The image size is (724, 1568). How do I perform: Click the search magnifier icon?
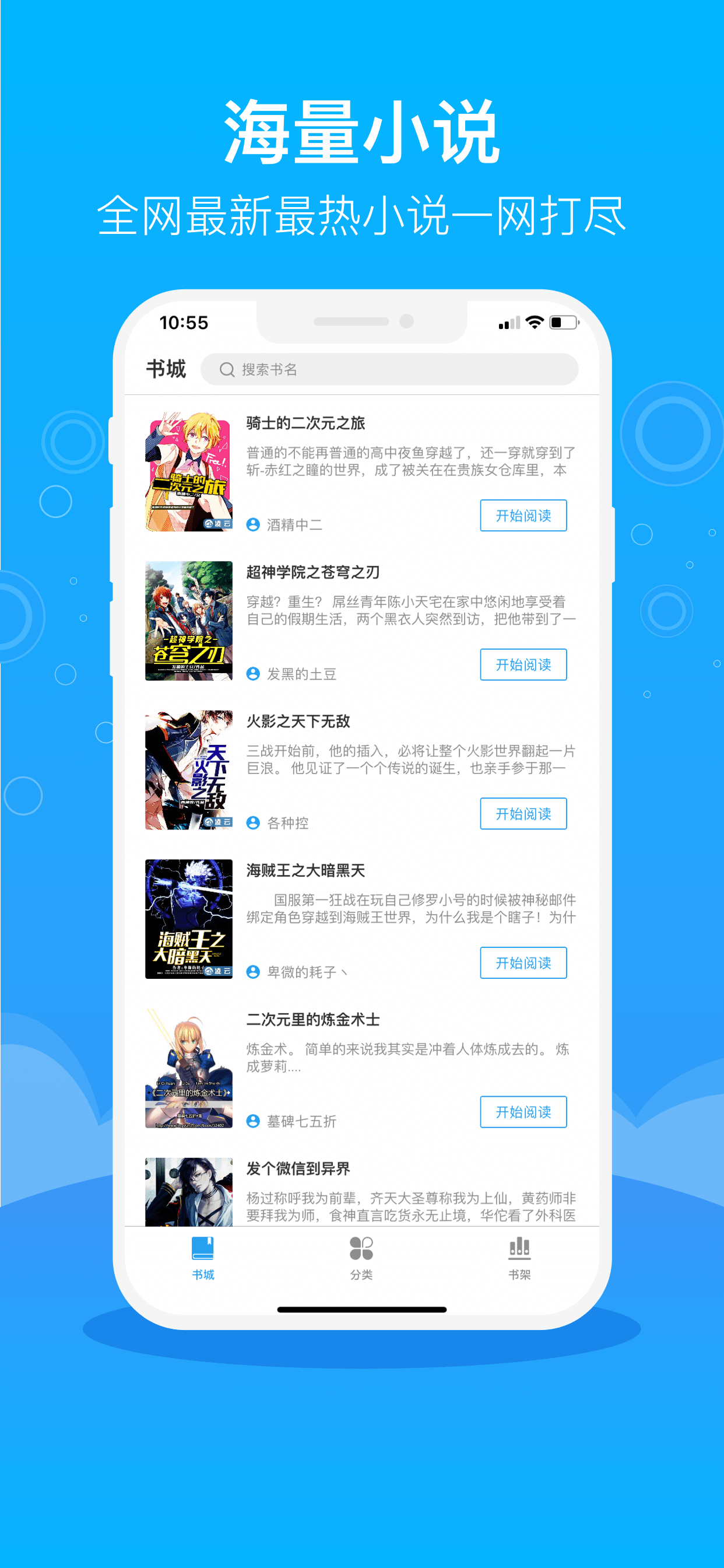point(226,368)
